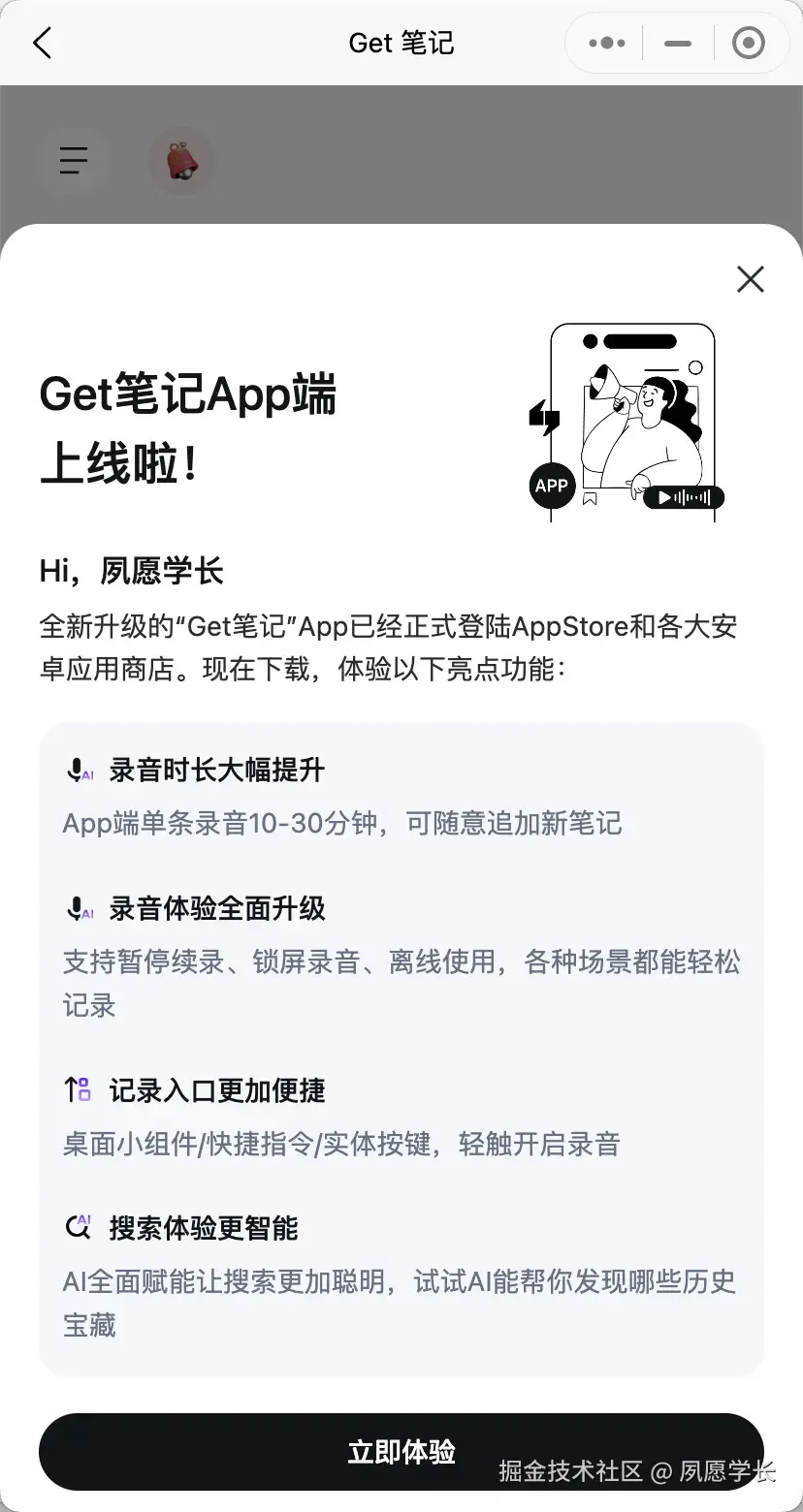Select the upload arrow icon beside 记录入口更加便捷

(x=79, y=1089)
